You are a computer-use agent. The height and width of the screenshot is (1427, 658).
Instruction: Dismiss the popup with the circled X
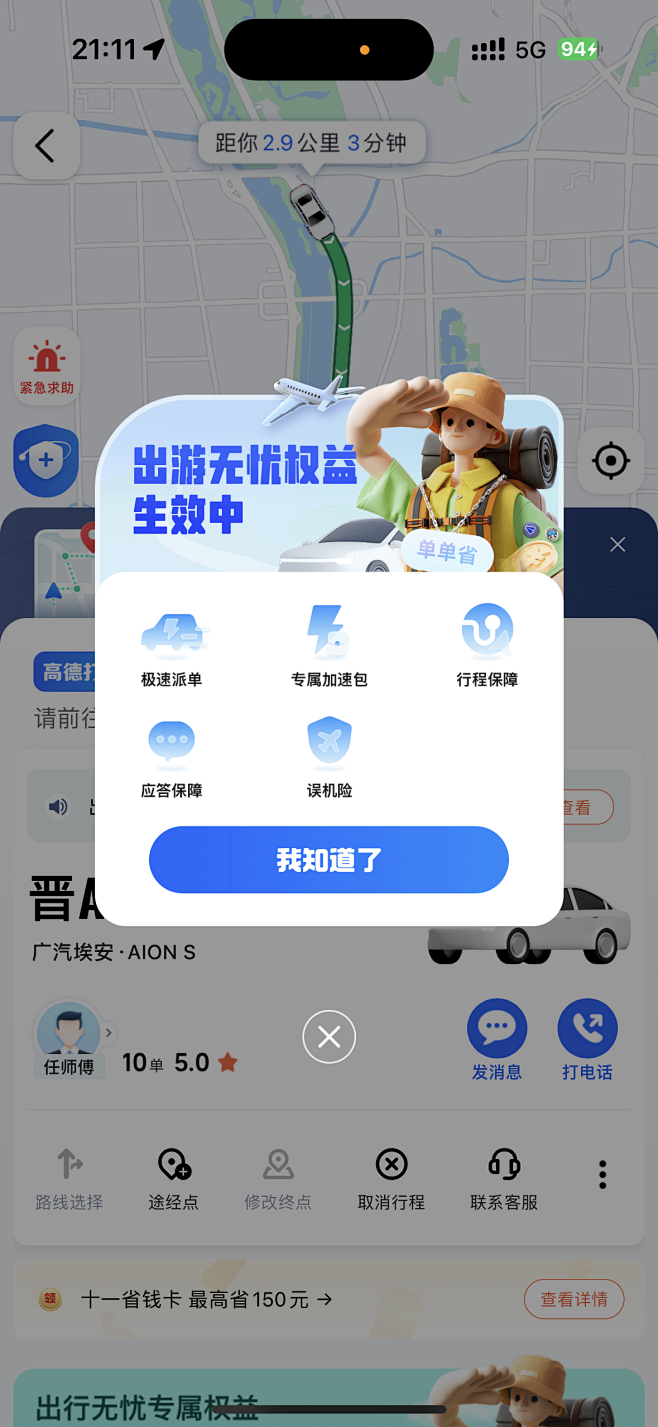[329, 1037]
